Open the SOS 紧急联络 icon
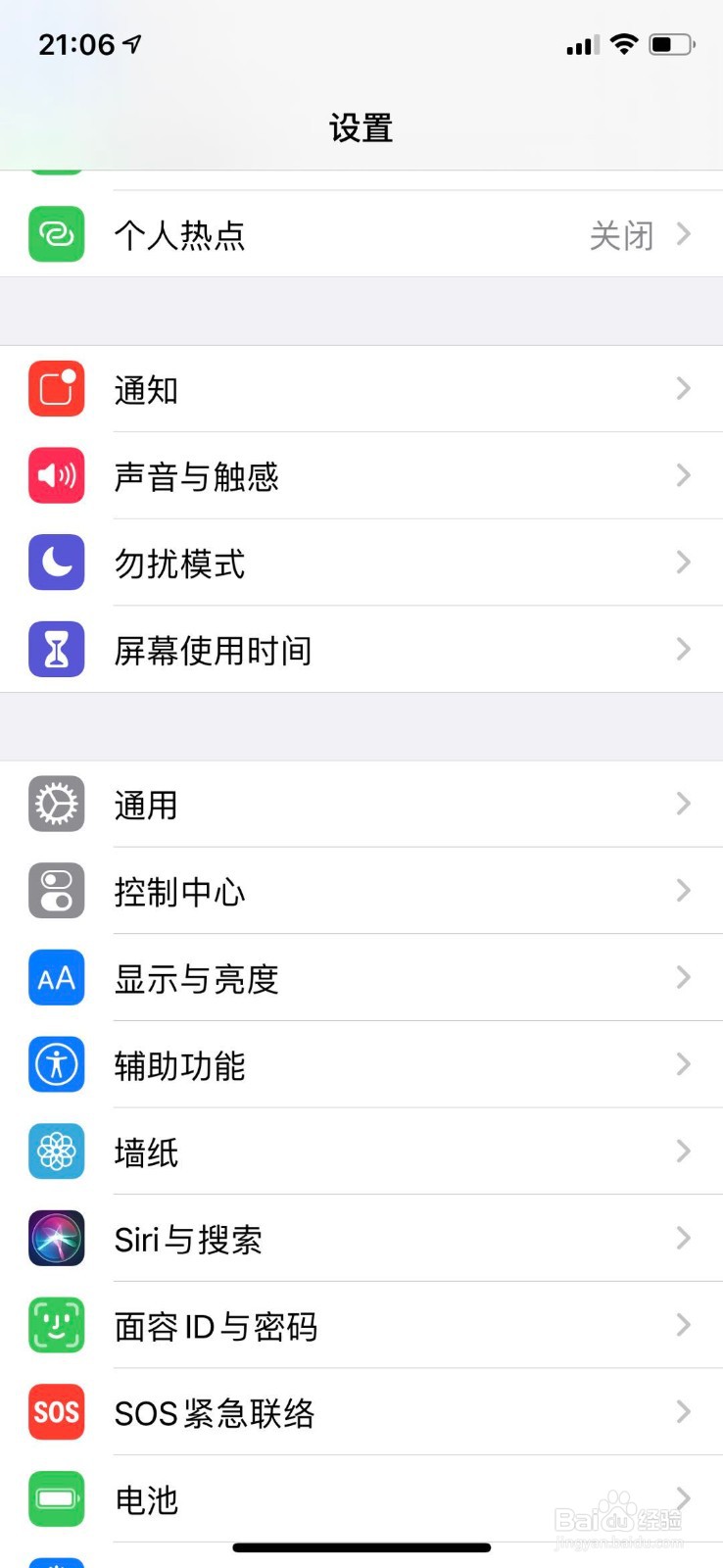723x1568 pixels. pyautogui.click(x=56, y=1411)
